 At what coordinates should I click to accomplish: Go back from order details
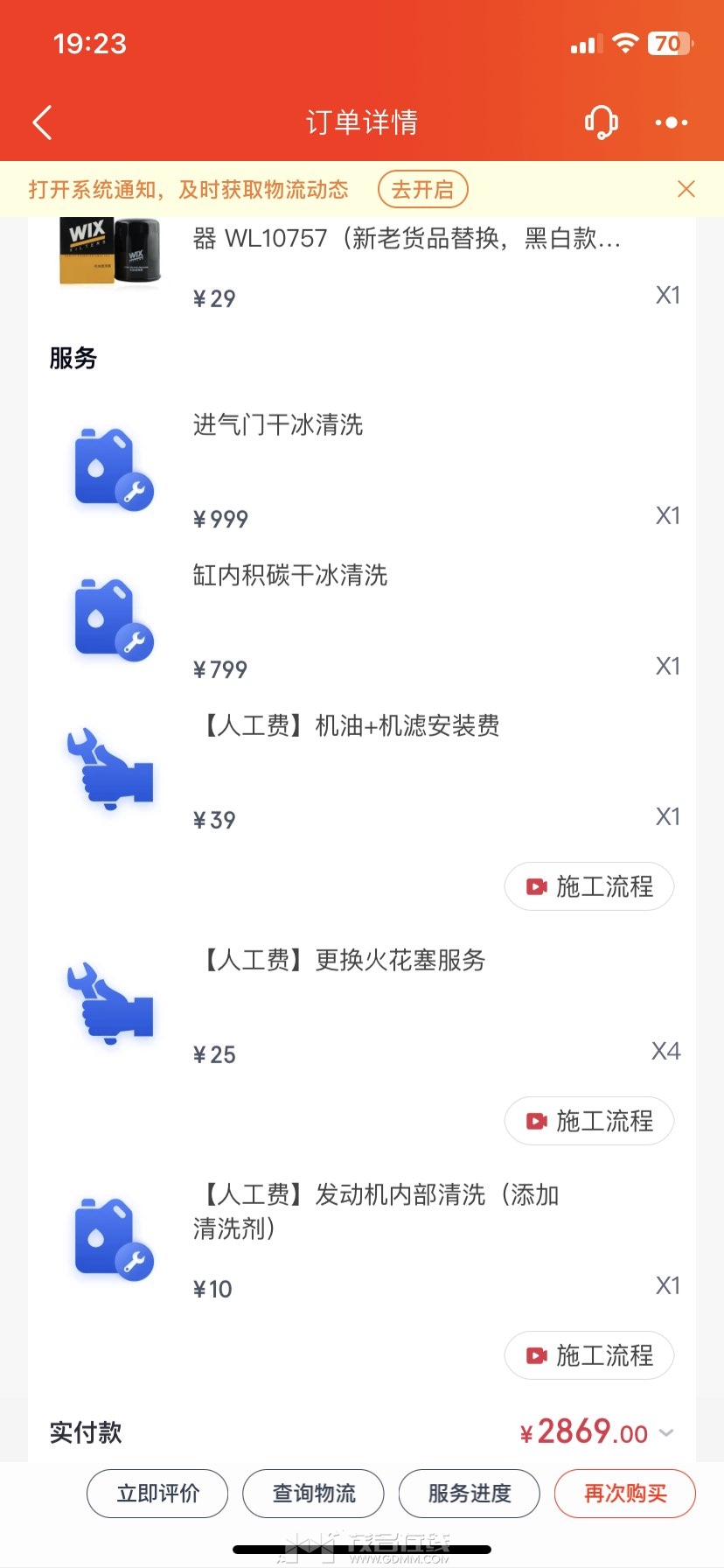tap(42, 122)
